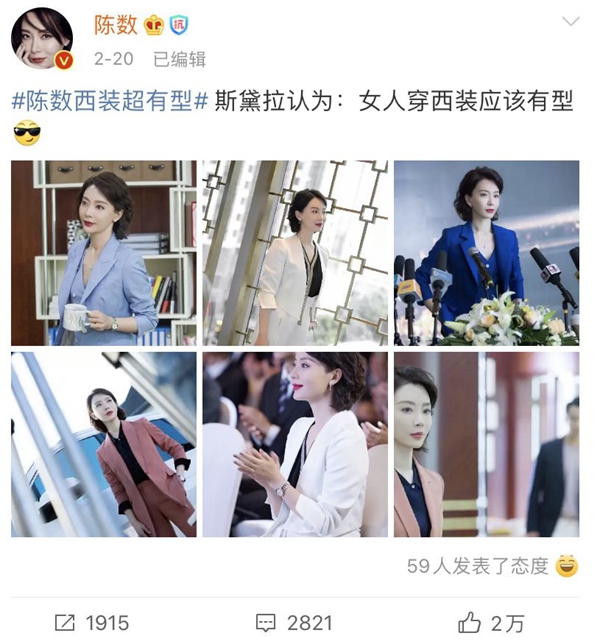View photo of white blazer clapping

295,444
